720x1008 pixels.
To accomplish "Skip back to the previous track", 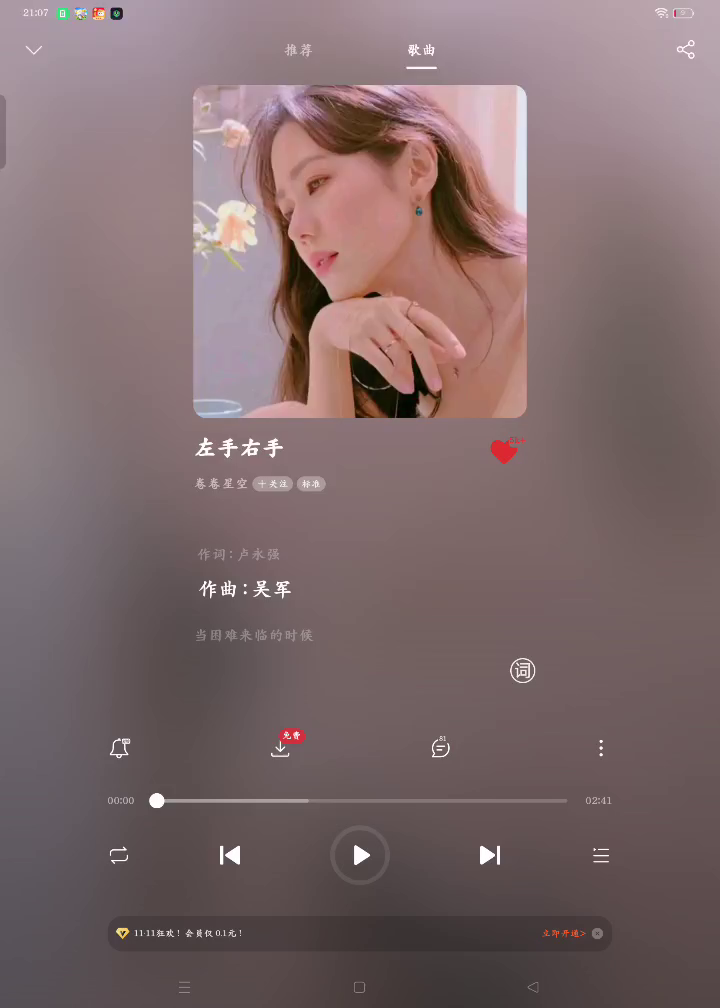I will pyautogui.click(x=230, y=855).
